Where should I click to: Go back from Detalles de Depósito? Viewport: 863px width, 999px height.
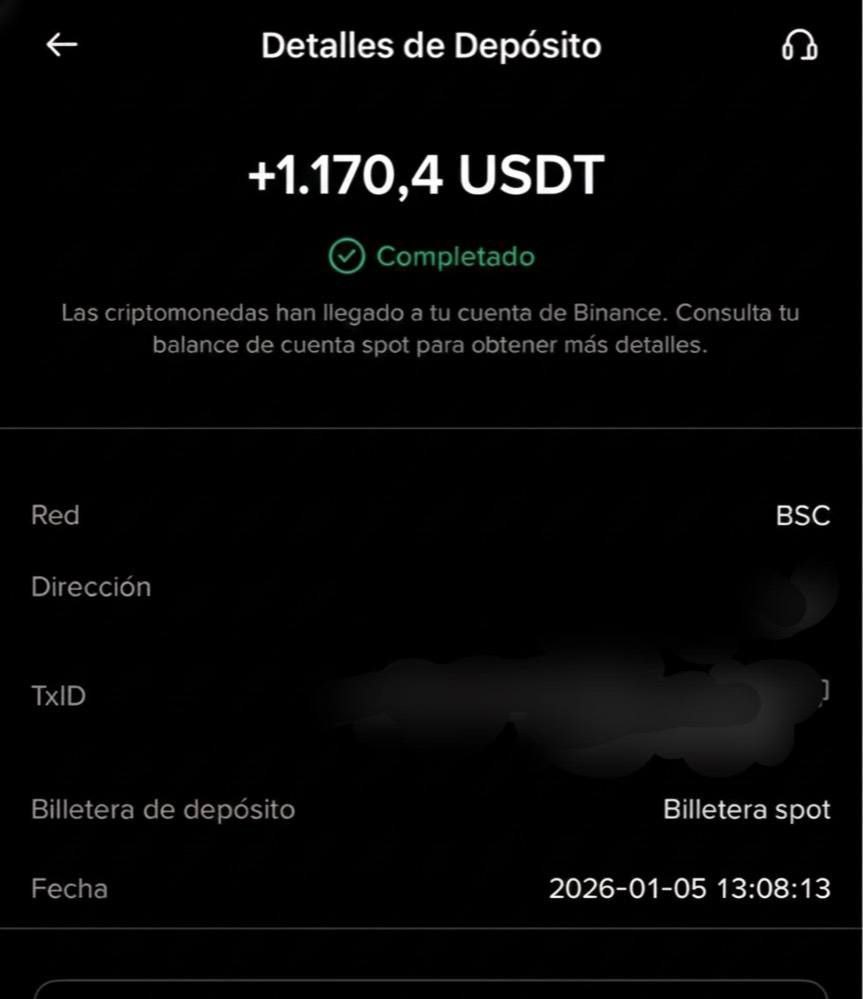pyautogui.click(x=62, y=45)
